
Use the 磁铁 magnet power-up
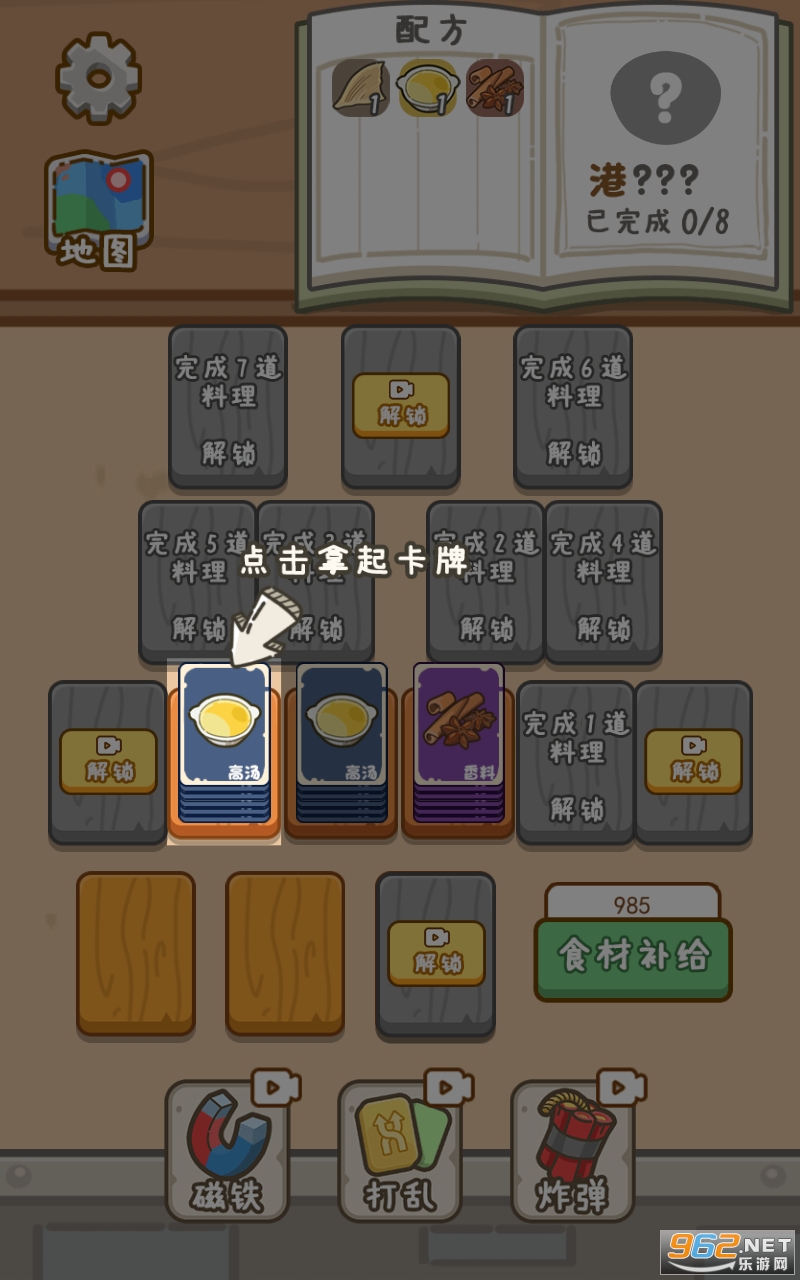[x=228, y=1150]
